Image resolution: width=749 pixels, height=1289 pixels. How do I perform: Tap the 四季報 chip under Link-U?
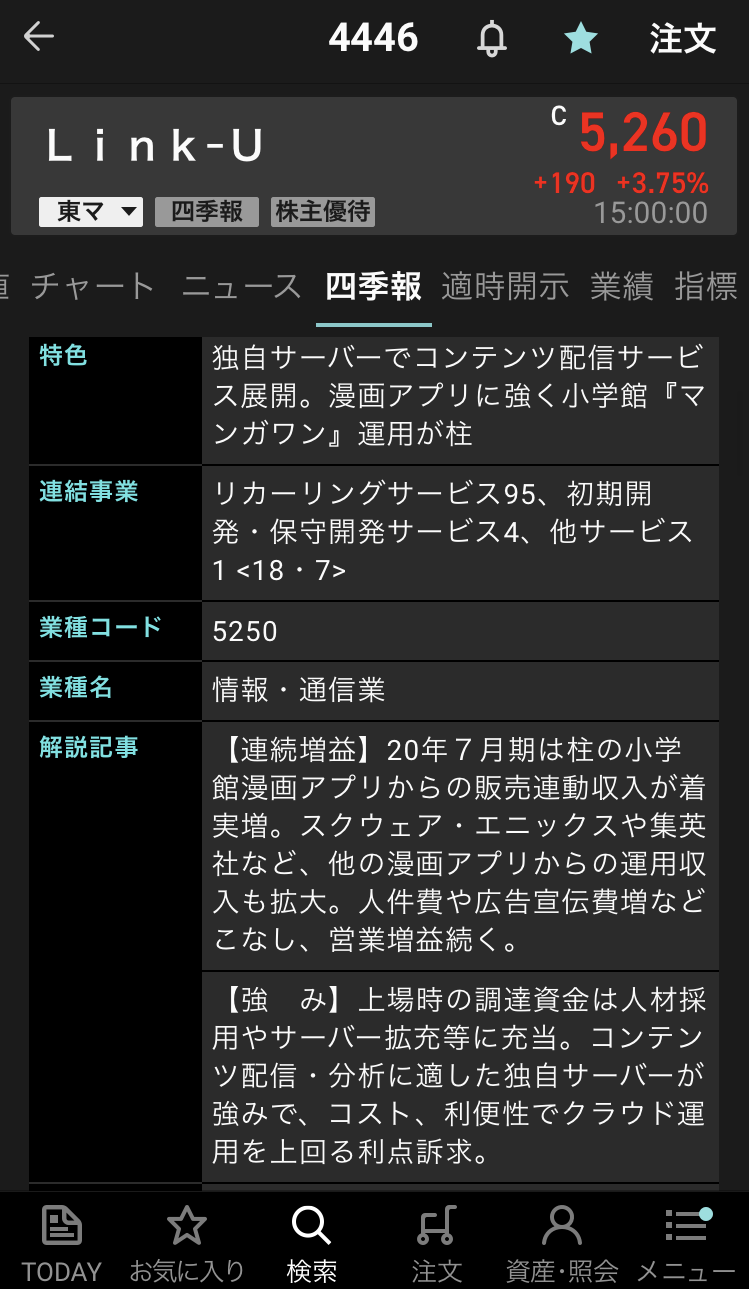(x=207, y=212)
